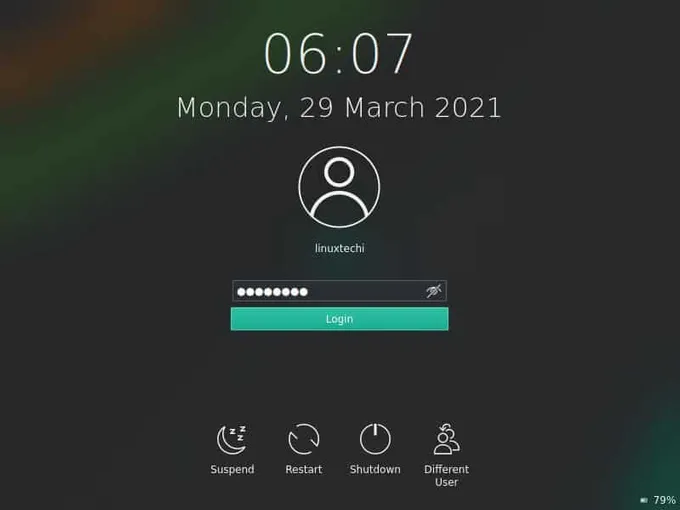This screenshot has height=510, width=680.
Task: Shut down the computer
Action: [375, 440]
